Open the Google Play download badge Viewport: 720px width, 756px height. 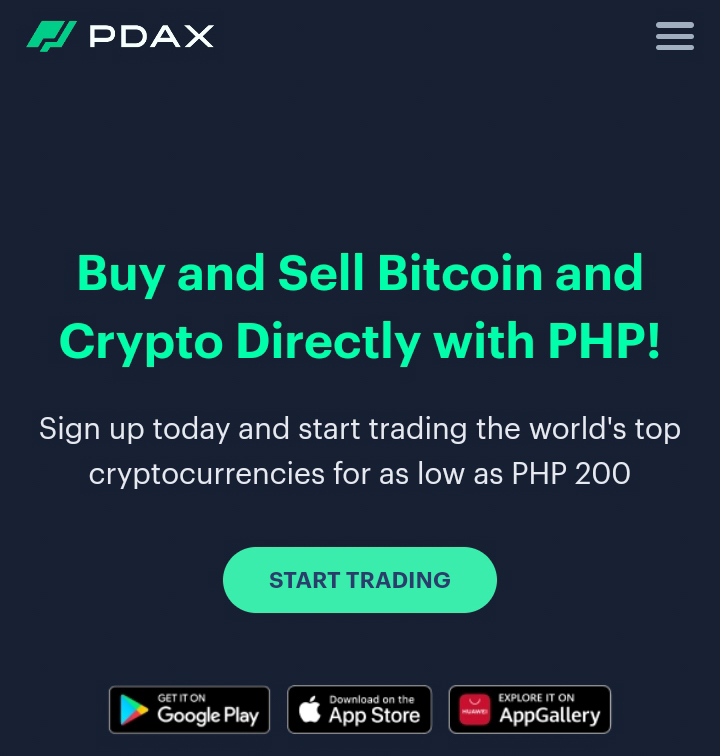(x=189, y=709)
